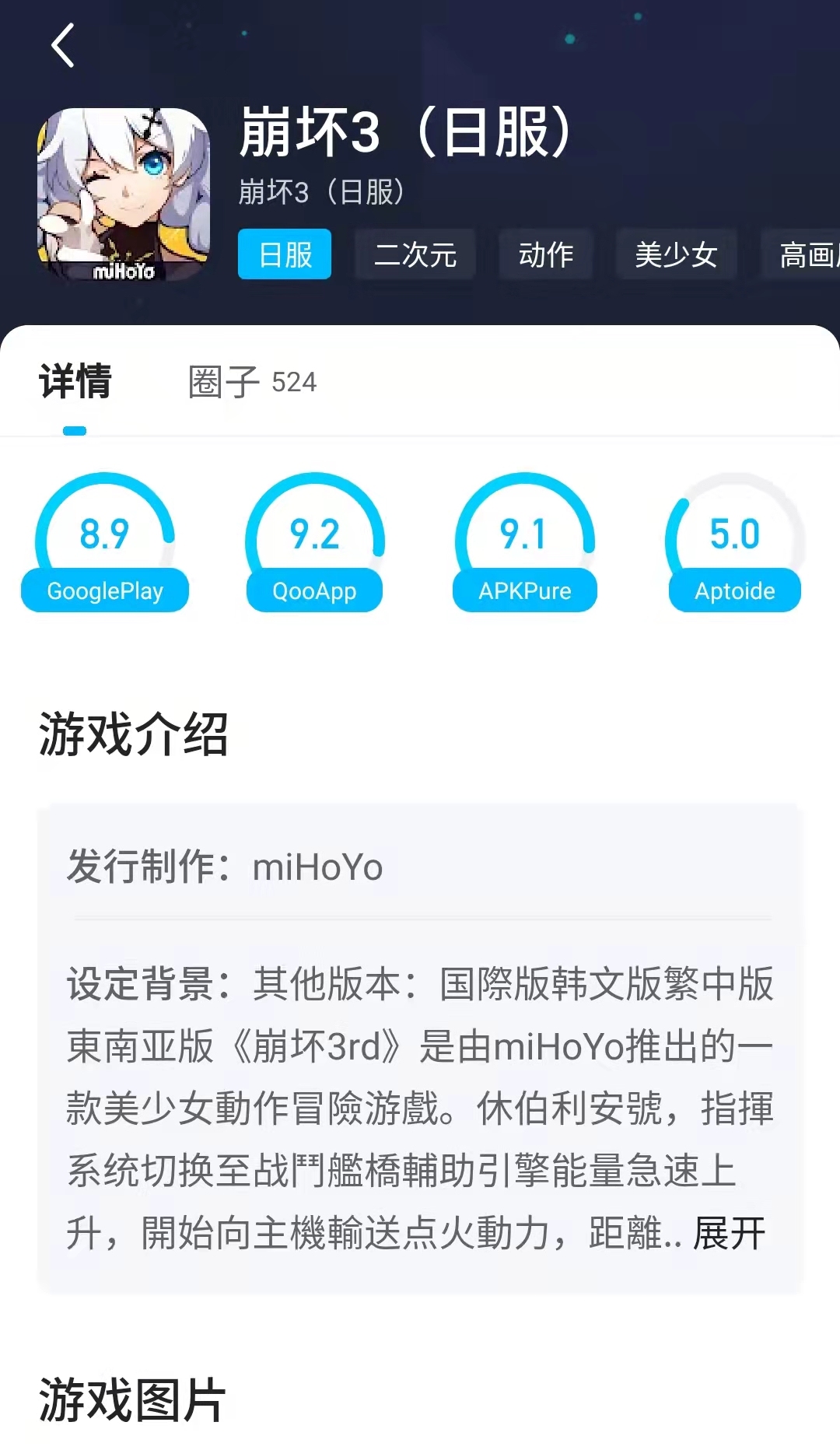This screenshot has height=1450, width=840.
Task: Open the 二次元 tag
Action: coord(415,254)
